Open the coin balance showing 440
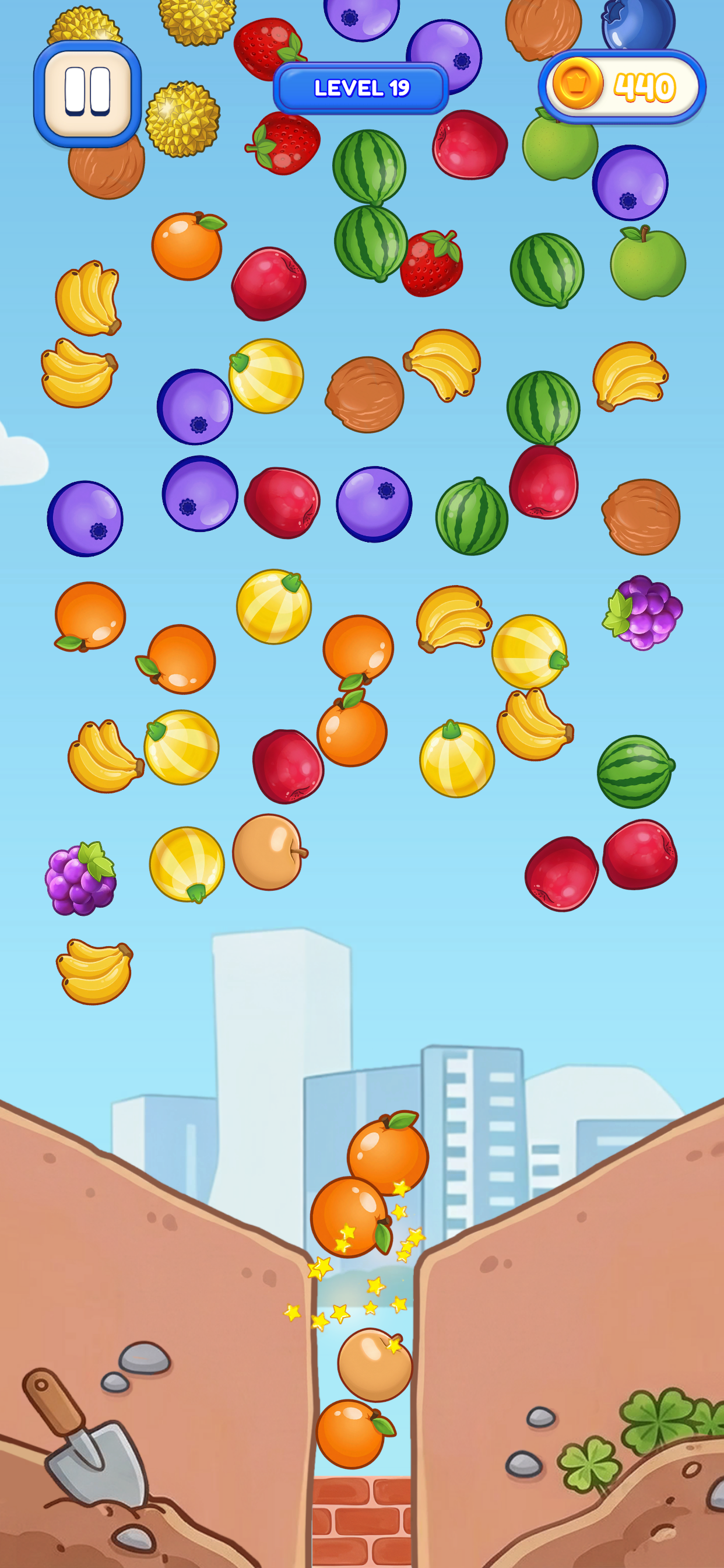The height and width of the screenshot is (1568, 724). click(x=622, y=86)
